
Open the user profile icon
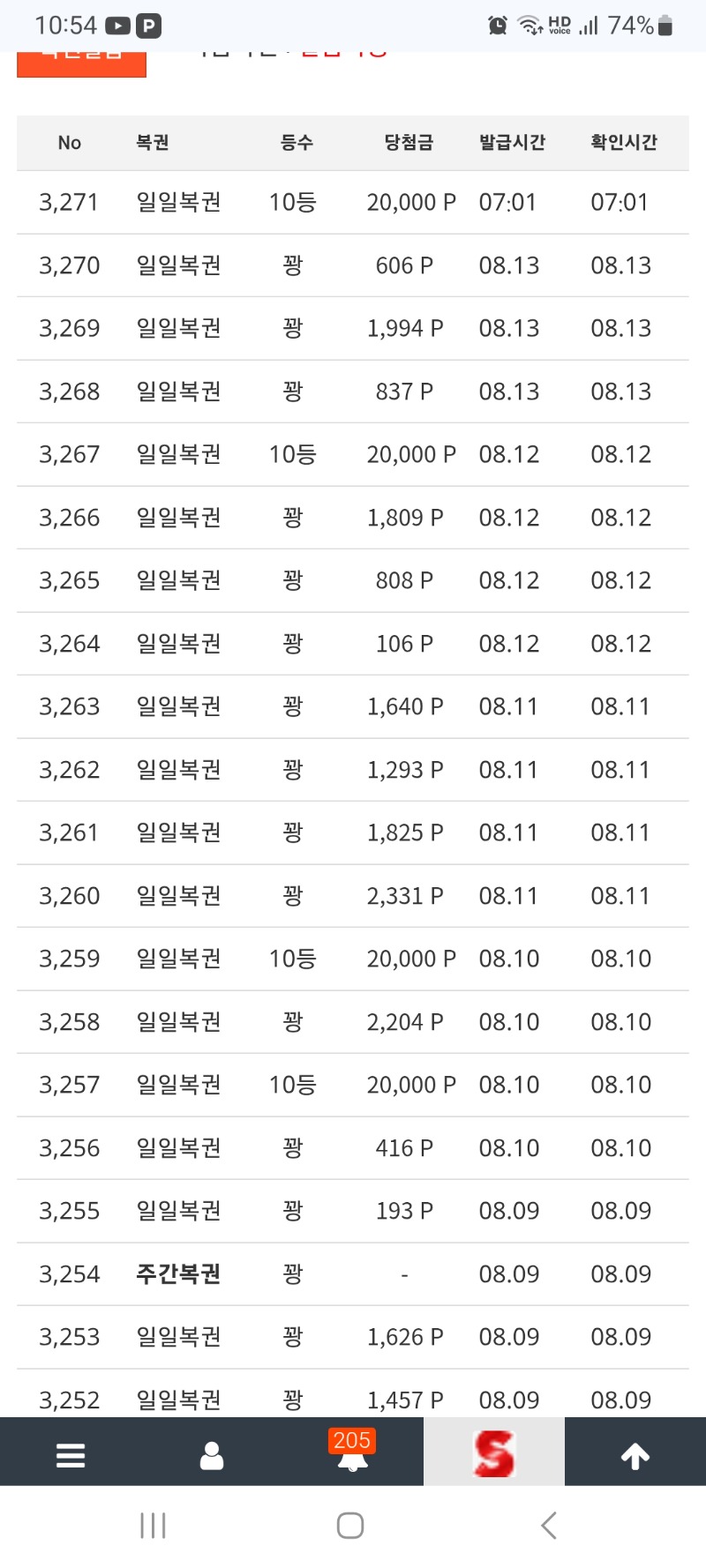[212, 1455]
